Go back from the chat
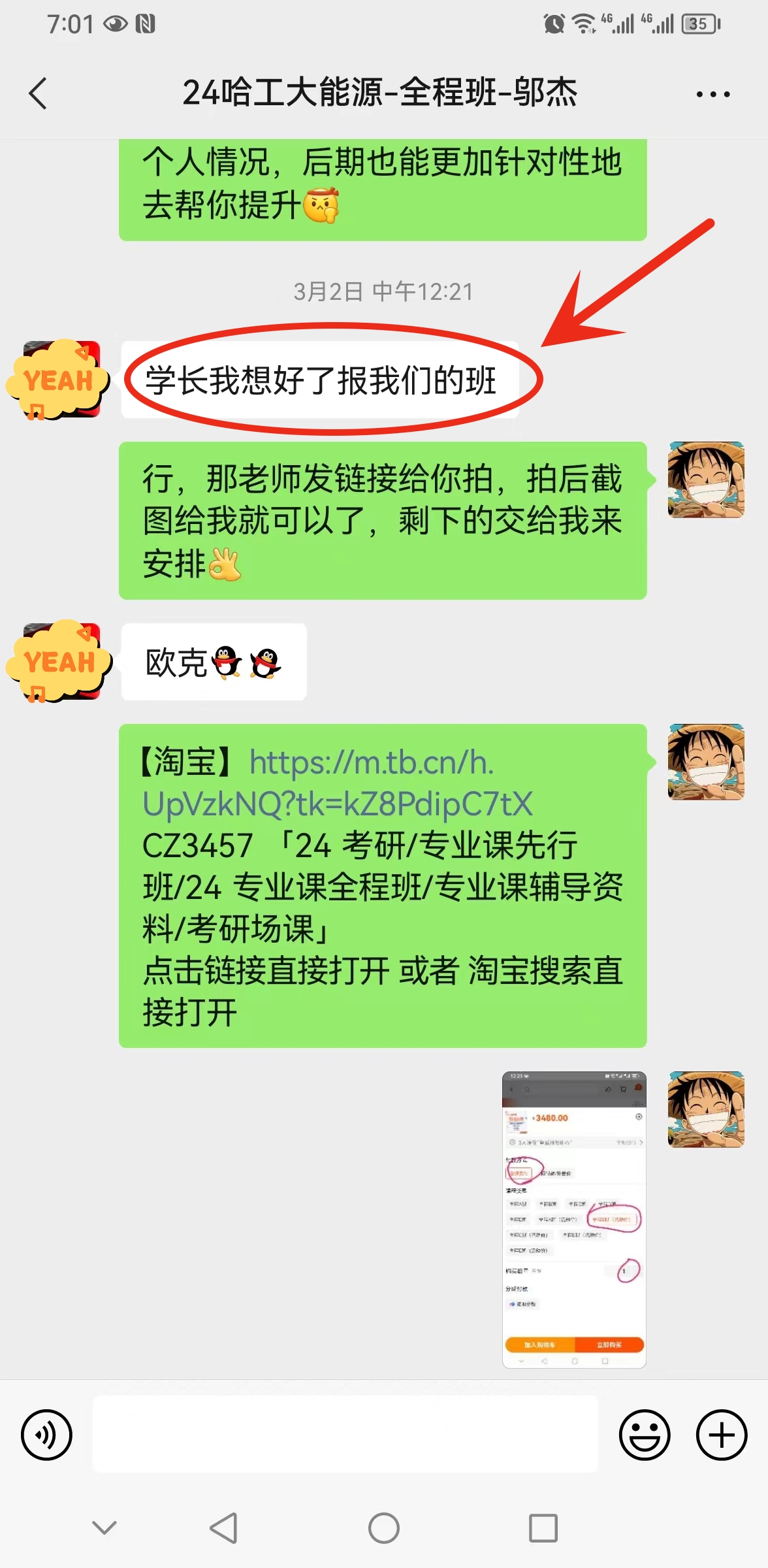Screen dimensions: 768x1568 point(39,93)
